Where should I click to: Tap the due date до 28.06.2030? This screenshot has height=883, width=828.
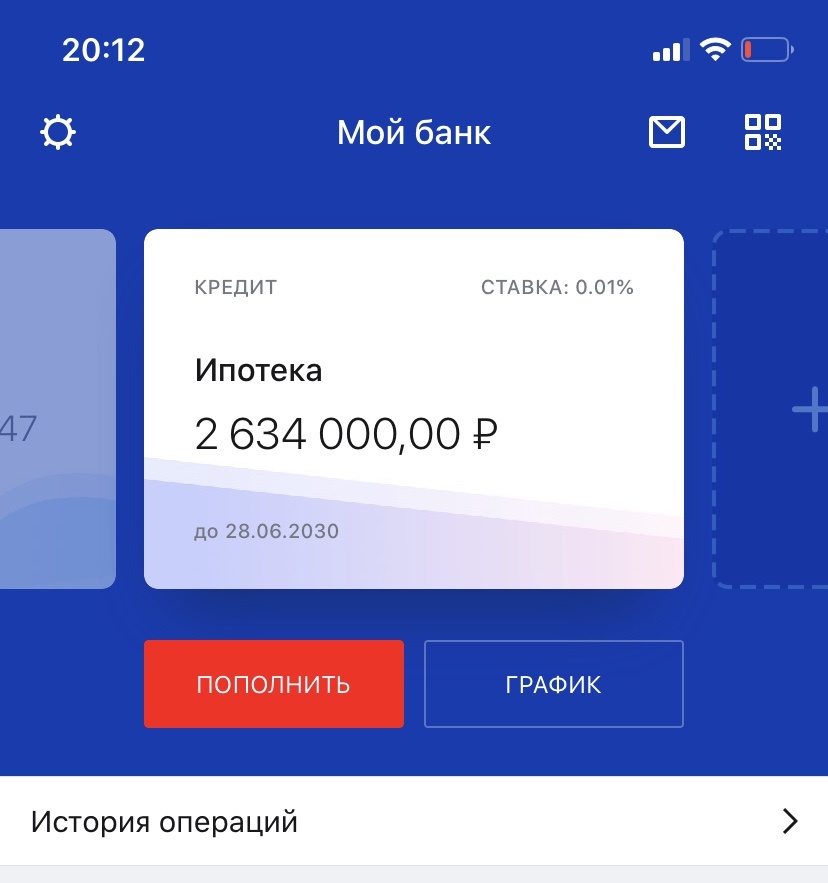[x=268, y=531]
